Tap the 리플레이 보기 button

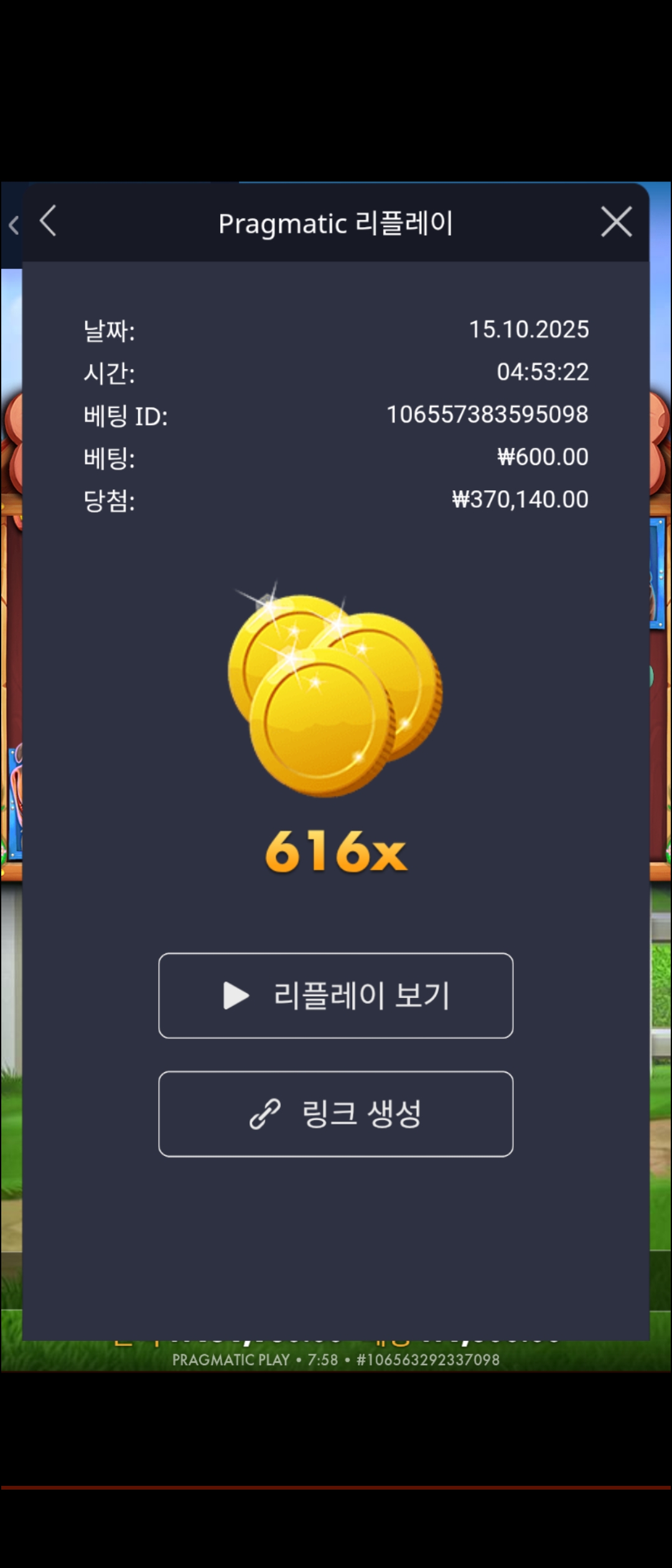(336, 996)
